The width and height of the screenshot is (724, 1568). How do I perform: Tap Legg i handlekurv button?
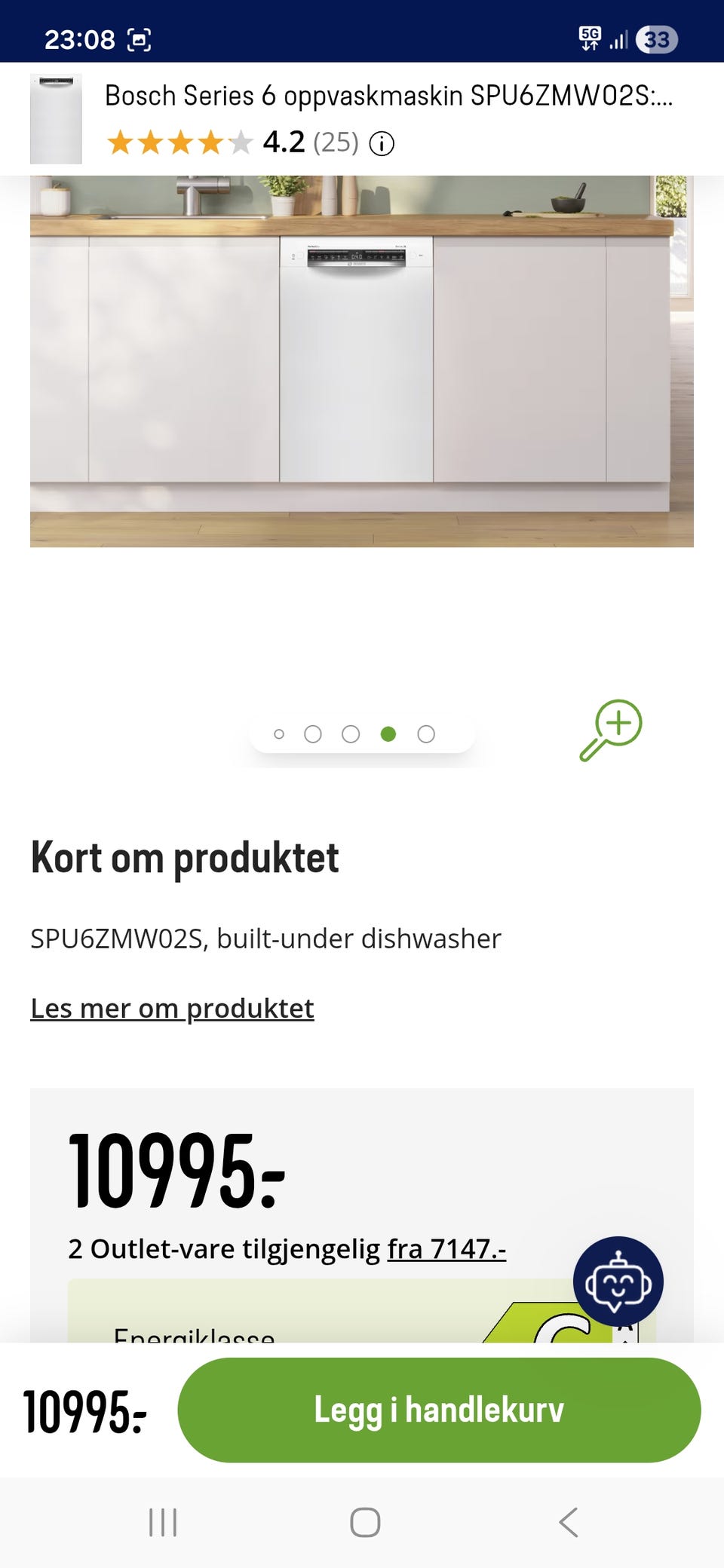(x=440, y=1410)
